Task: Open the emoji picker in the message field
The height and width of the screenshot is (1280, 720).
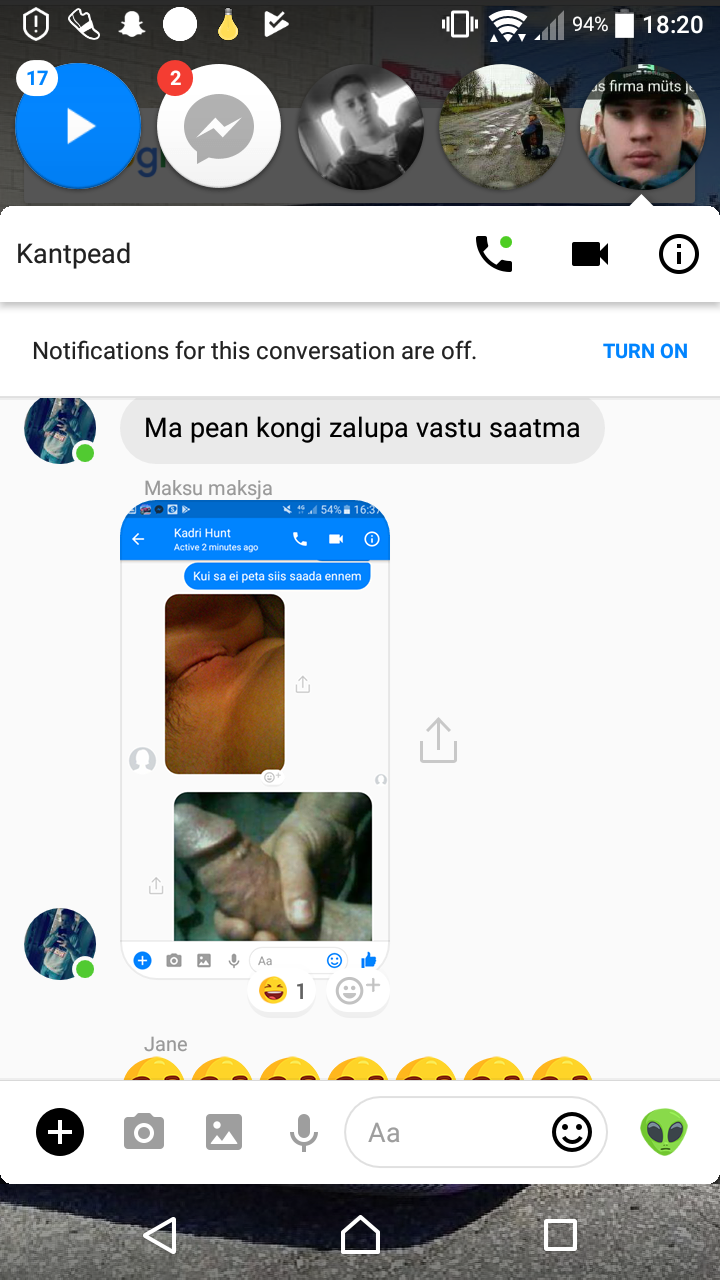Action: pyautogui.click(x=572, y=1132)
